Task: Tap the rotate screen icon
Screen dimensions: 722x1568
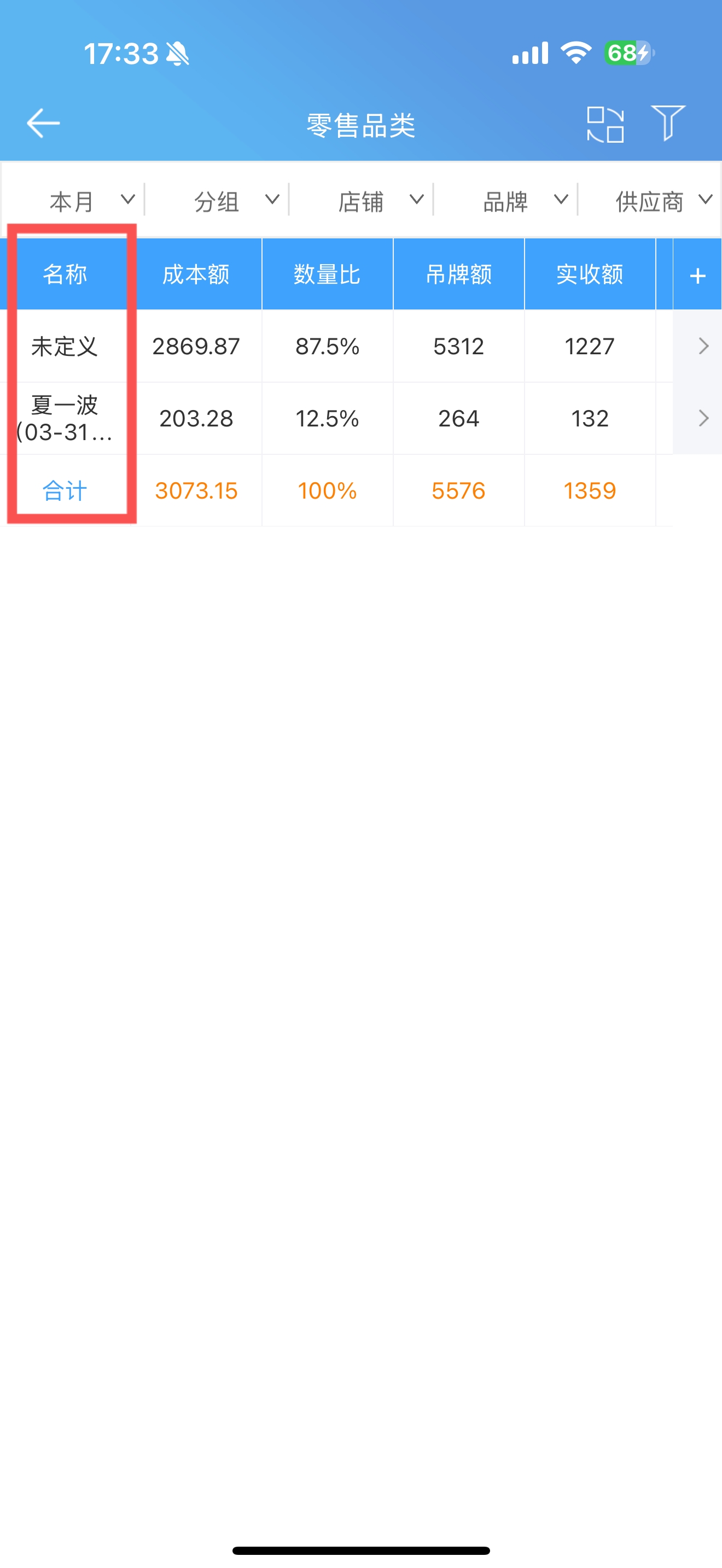Action: coord(605,124)
